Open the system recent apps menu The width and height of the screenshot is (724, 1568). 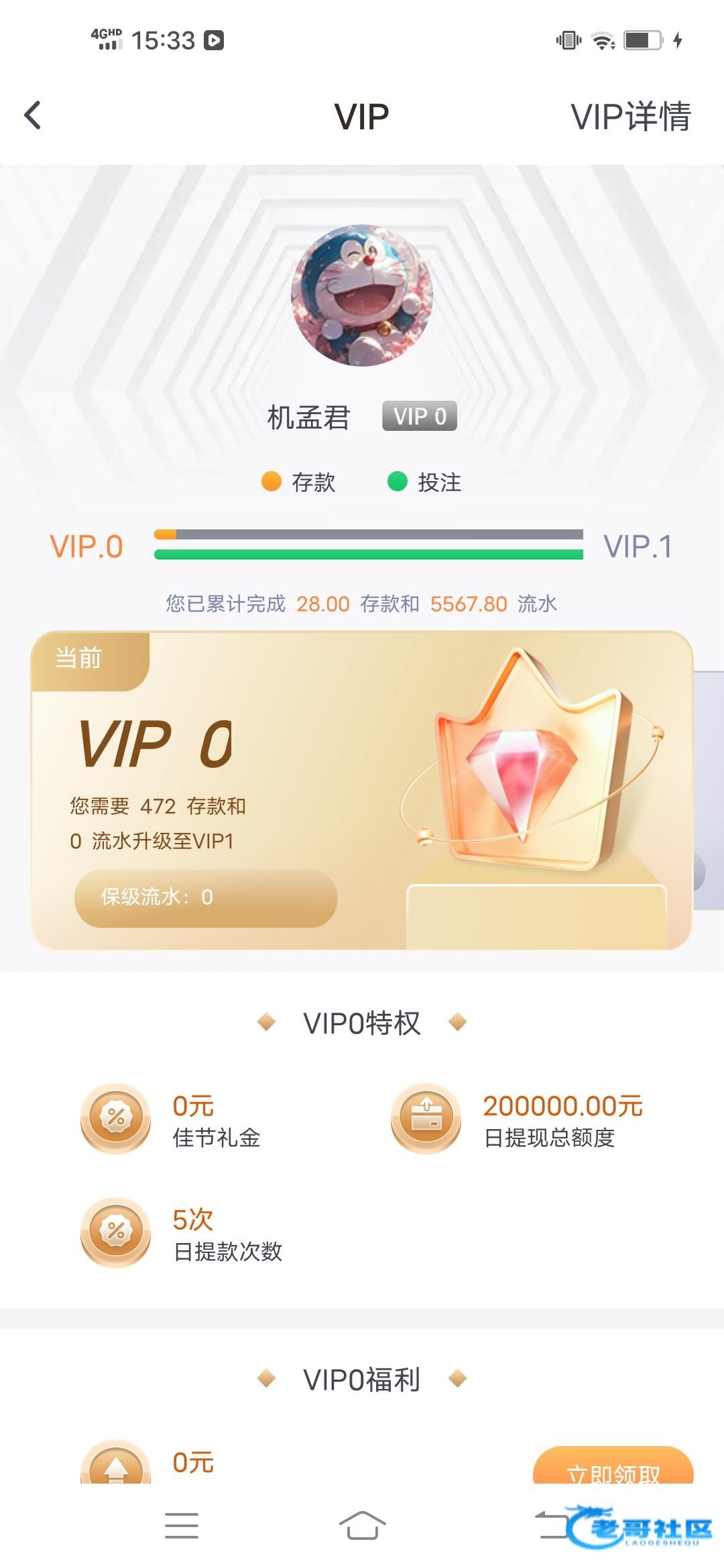(182, 1526)
